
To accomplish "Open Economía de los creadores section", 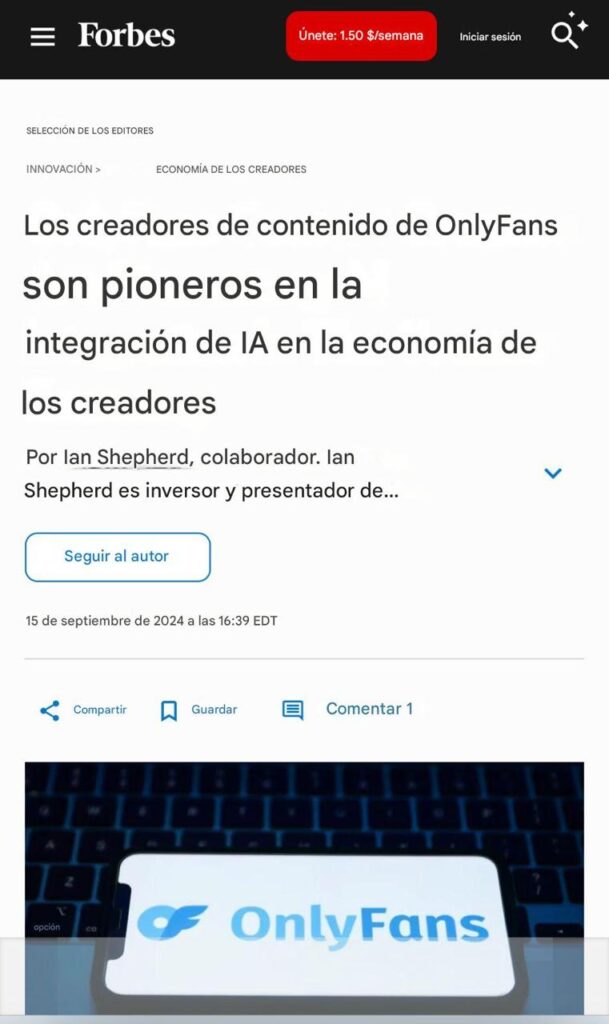I will click(231, 169).
